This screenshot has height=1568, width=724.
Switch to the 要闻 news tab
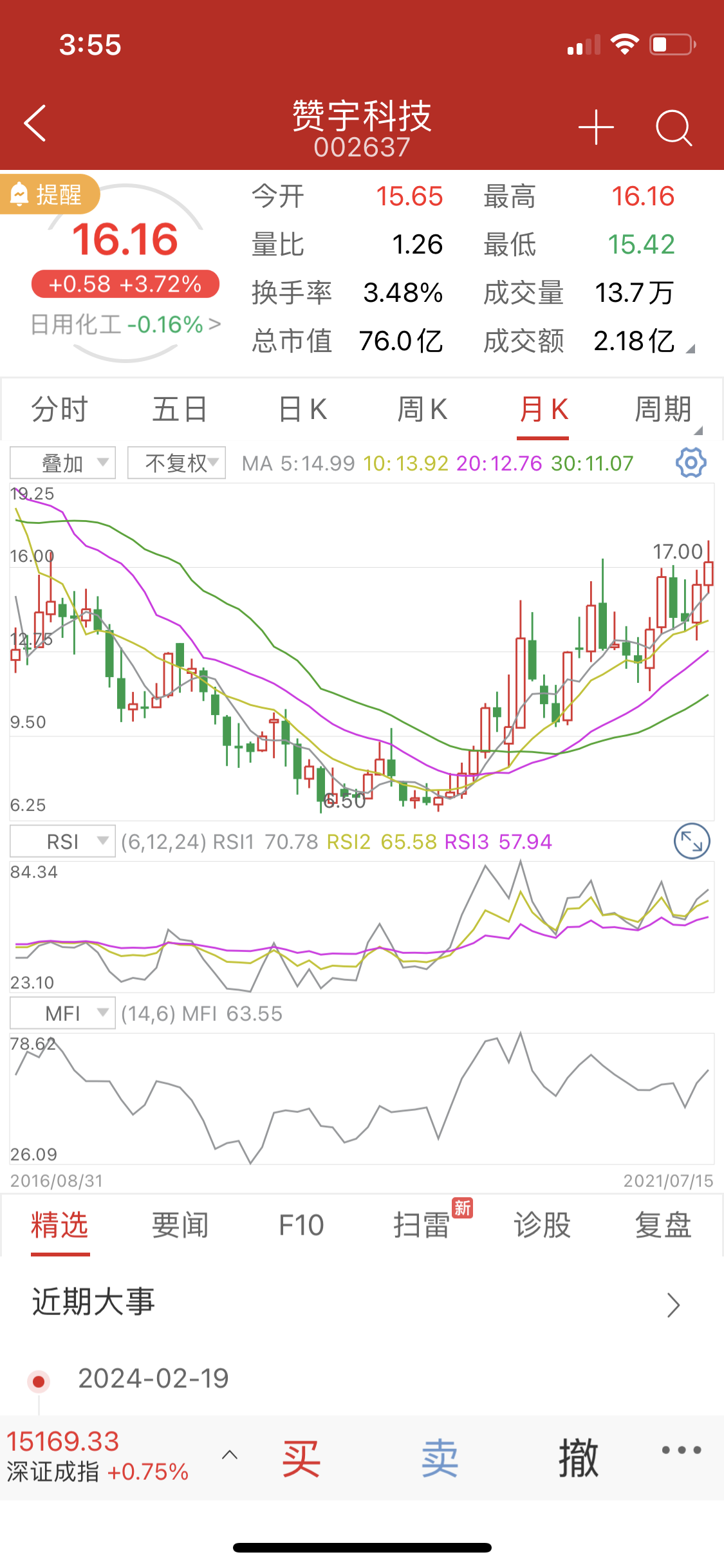180,1225
